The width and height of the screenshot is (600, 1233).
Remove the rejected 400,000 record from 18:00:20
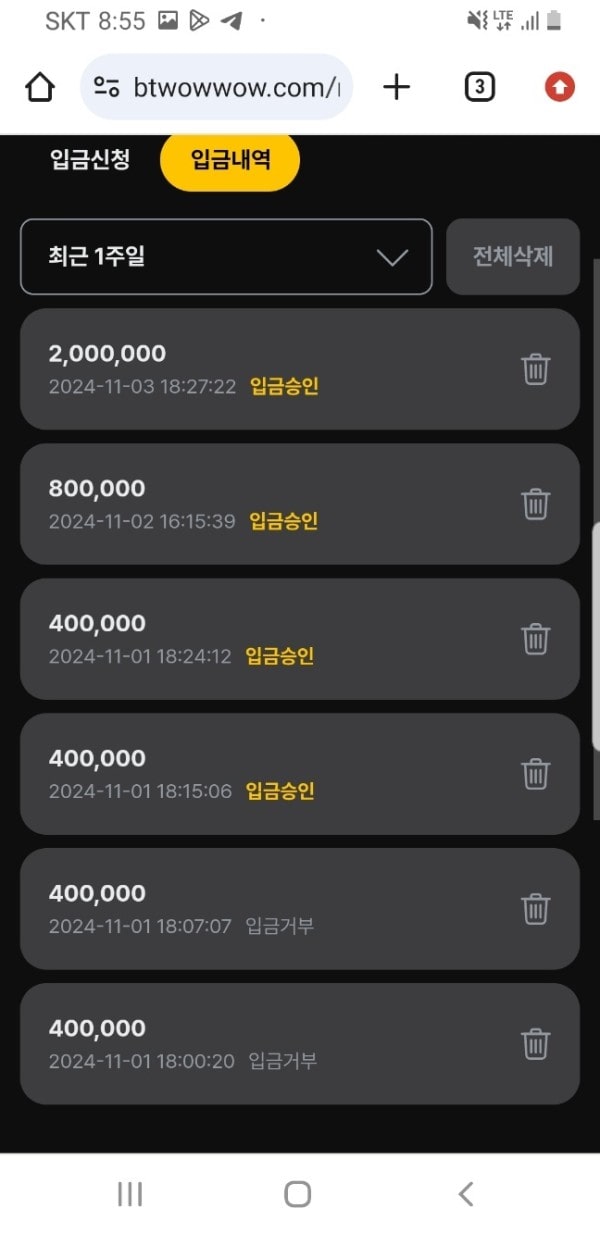tap(536, 1044)
